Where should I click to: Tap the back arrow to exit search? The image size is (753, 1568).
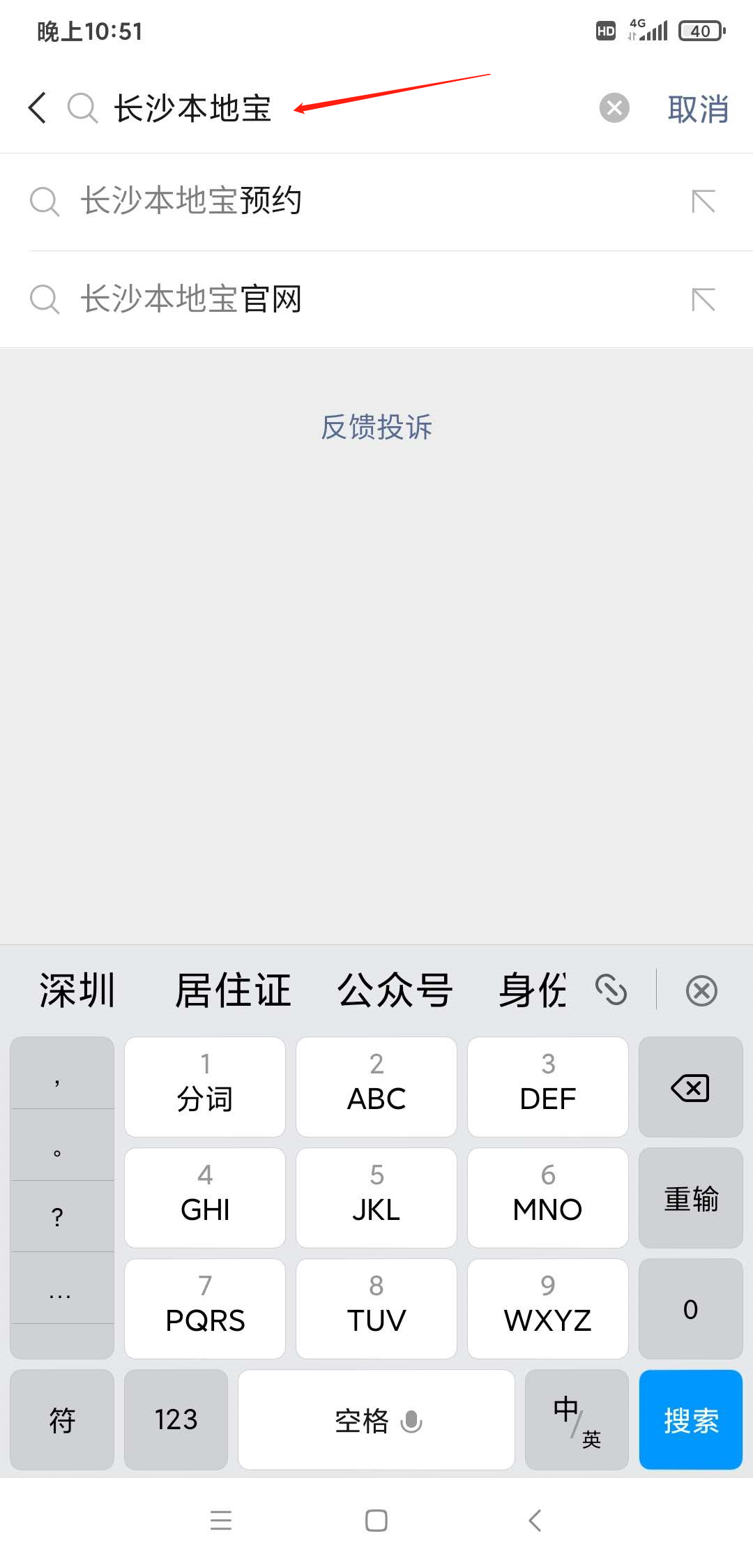tap(37, 107)
